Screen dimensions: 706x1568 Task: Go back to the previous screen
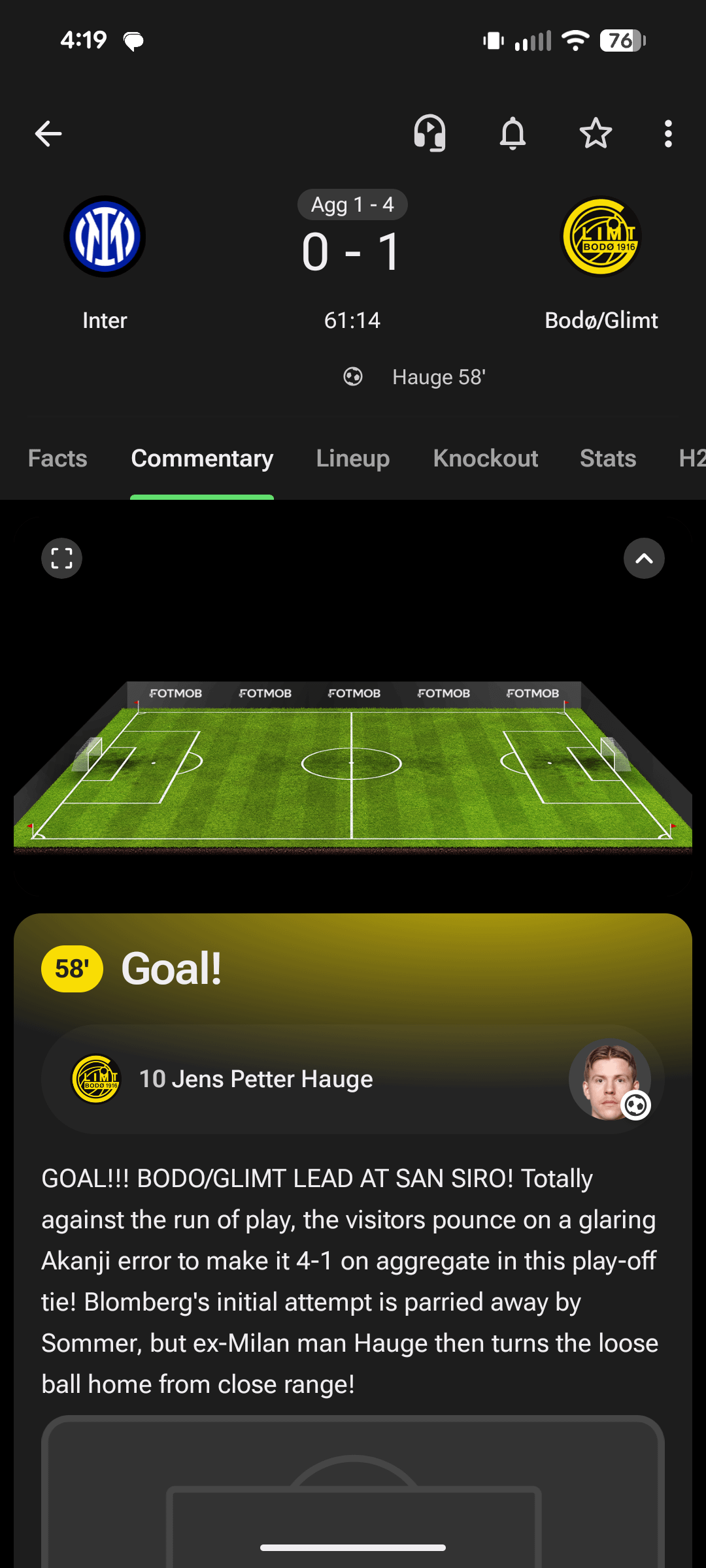tap(48, 134)
